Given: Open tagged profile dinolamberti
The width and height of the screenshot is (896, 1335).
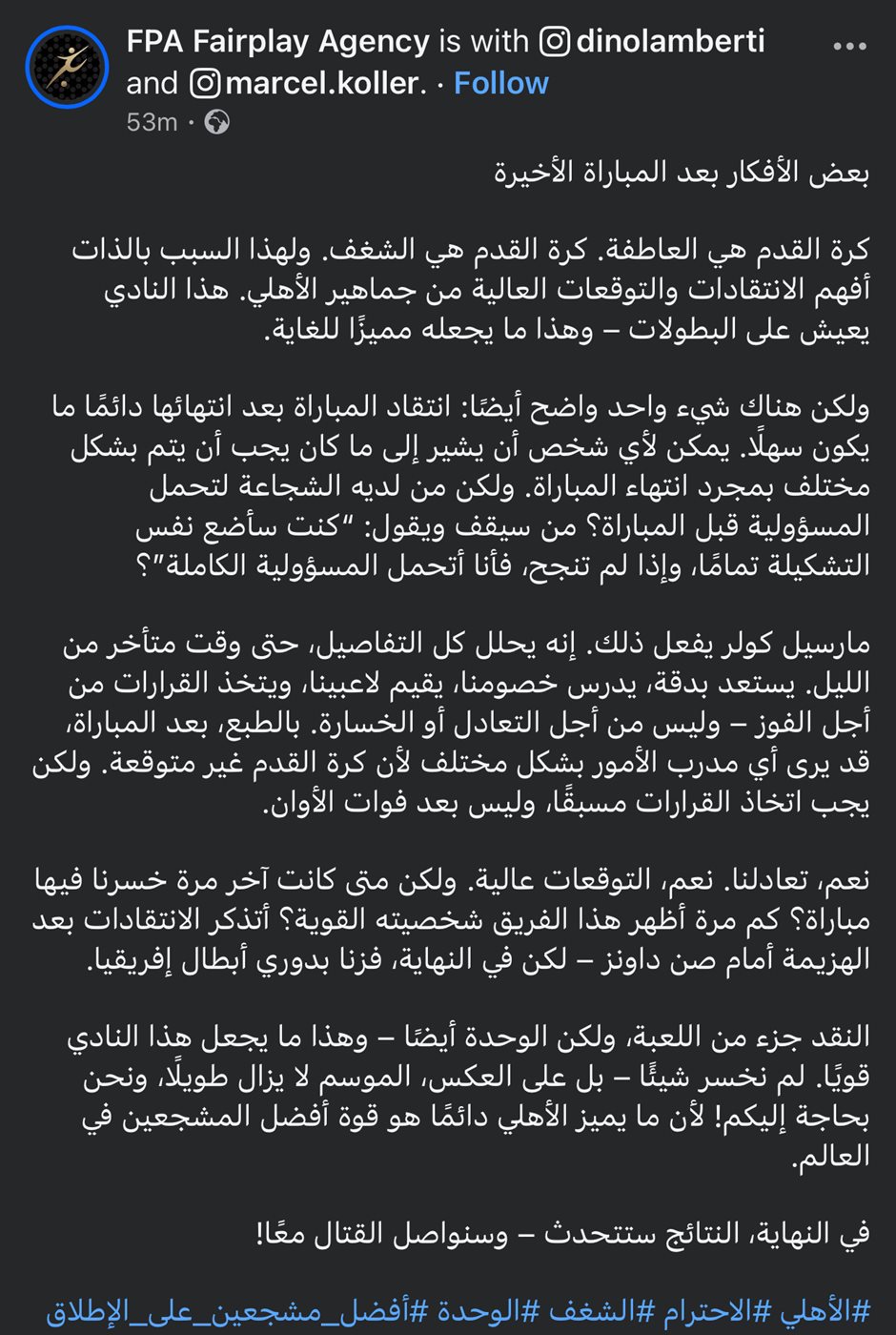Looking at the screenshot, I should point(669,42).
